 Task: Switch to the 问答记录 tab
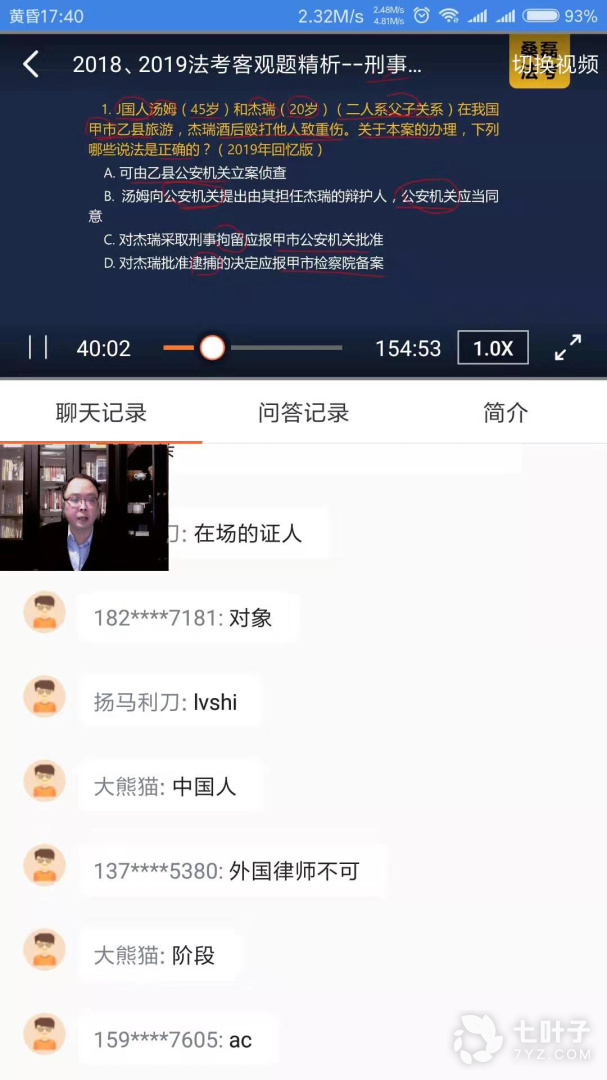[x=304, y=413]
